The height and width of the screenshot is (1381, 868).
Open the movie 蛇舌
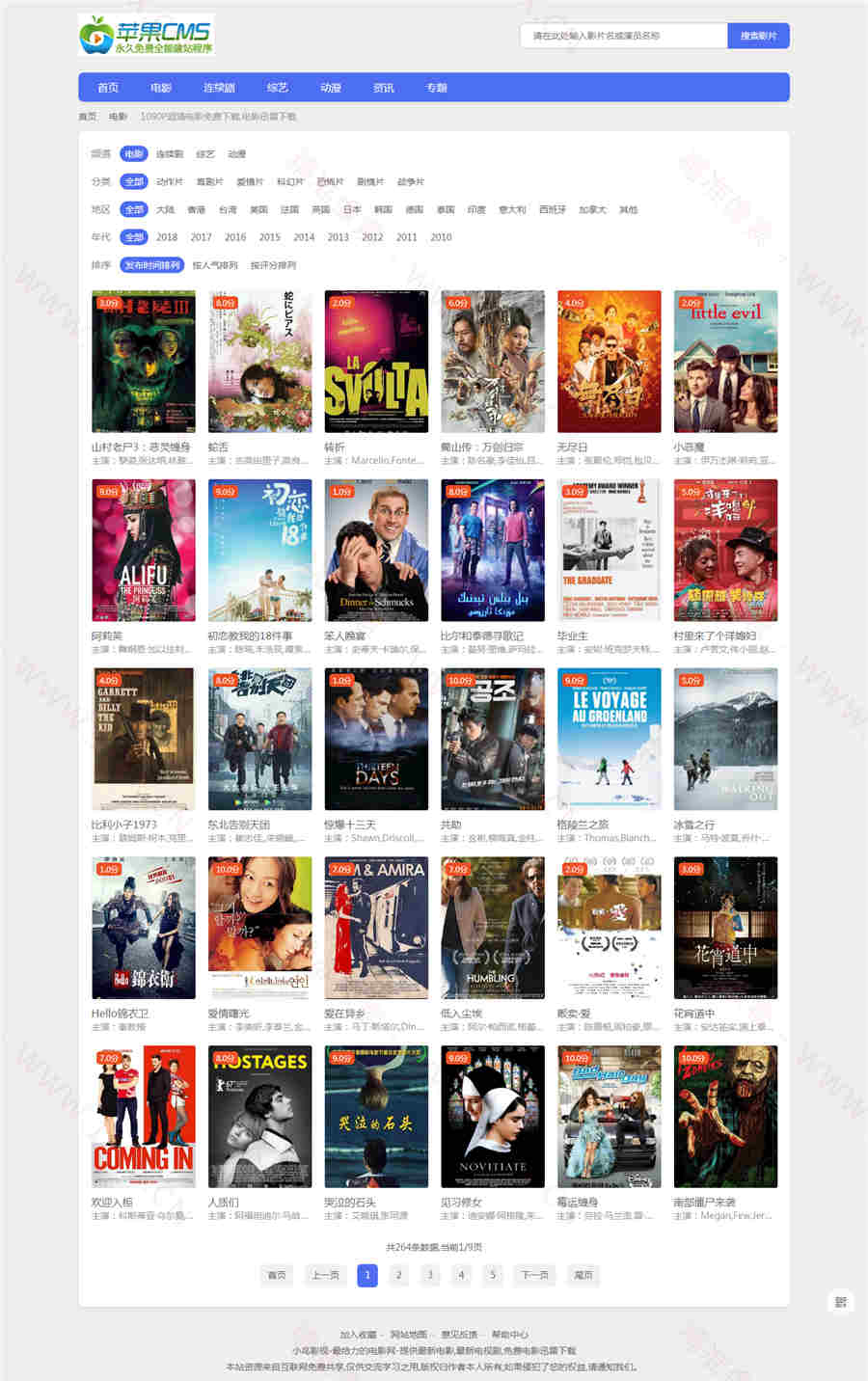pos(259,362)
